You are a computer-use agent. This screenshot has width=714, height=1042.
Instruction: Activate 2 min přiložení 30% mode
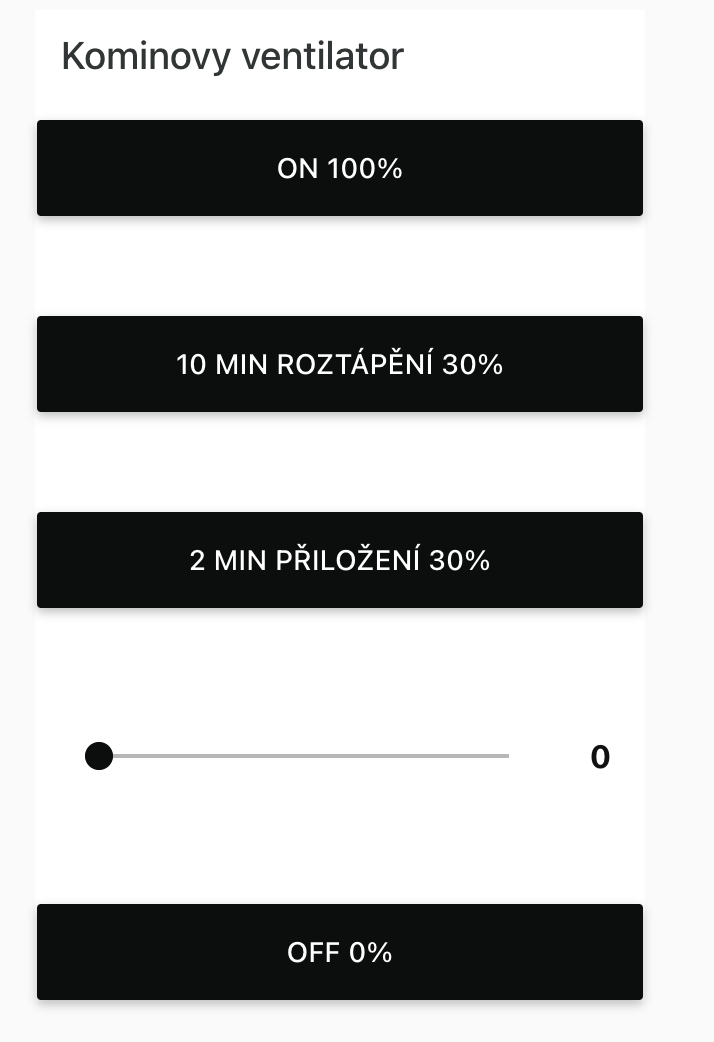click(x=339, y=560)
